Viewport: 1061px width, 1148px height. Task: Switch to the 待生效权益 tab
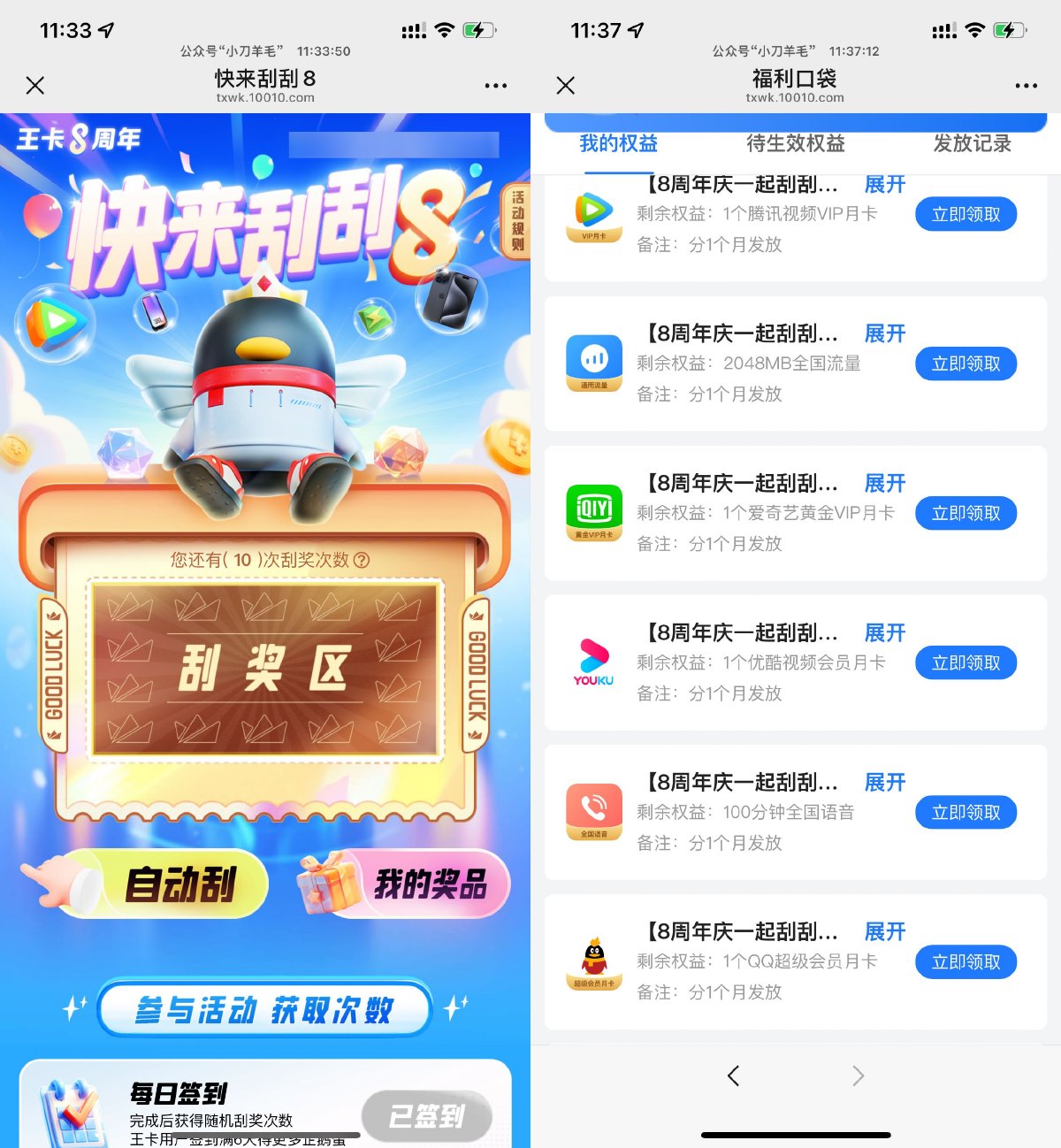(795, 144)
